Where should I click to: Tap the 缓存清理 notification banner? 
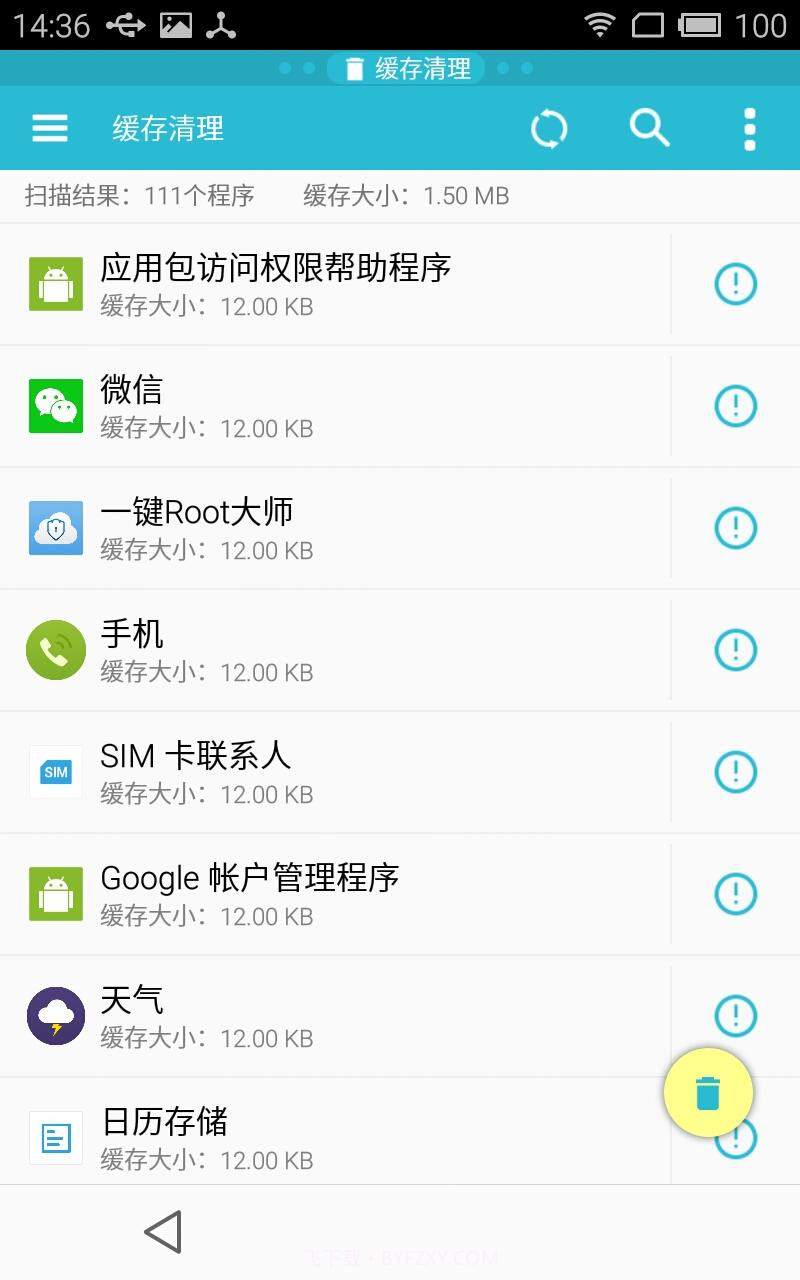pyautogui.click(x=404, y=68)
